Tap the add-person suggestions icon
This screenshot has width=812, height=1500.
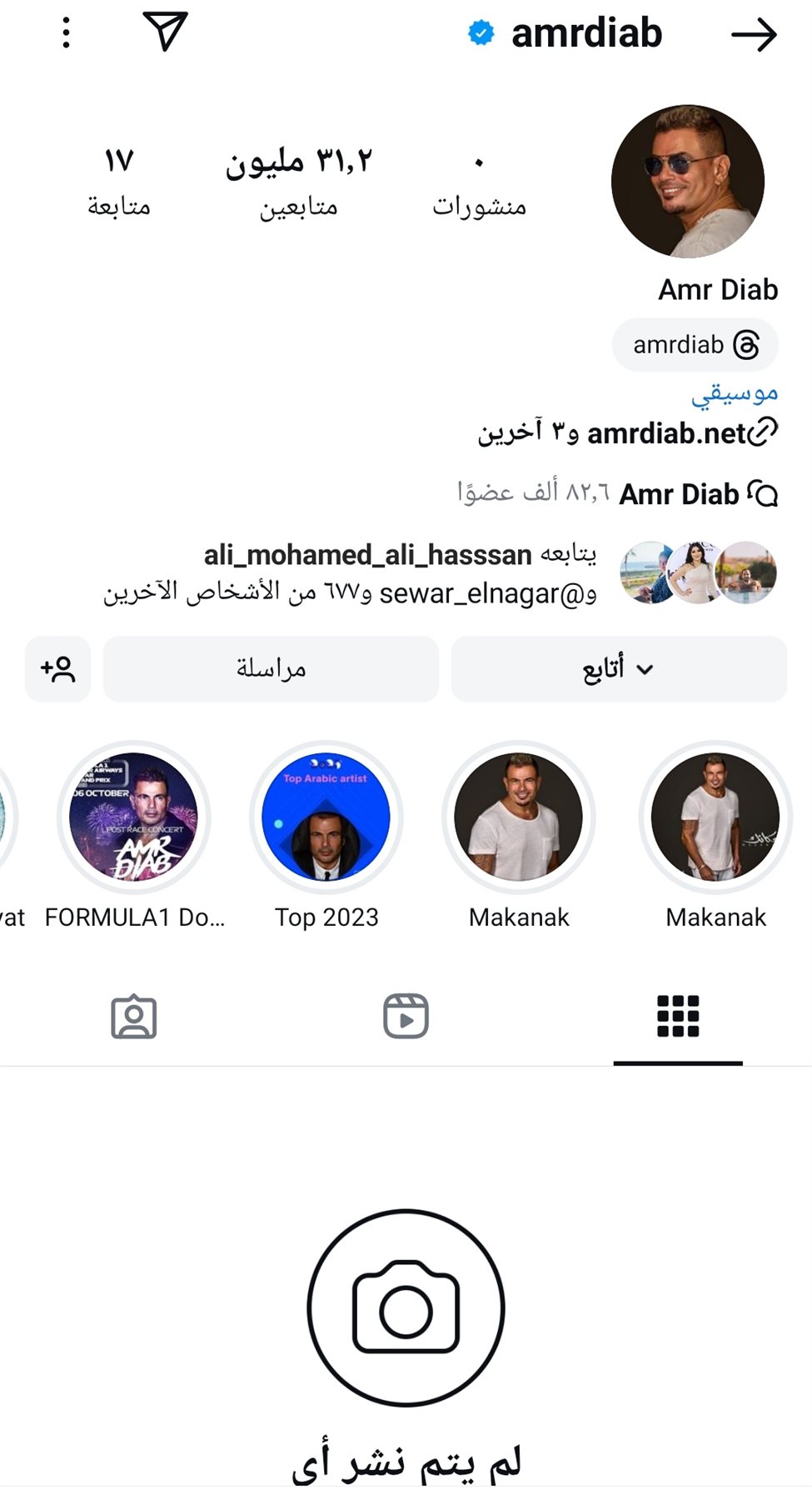coord(57,668)
